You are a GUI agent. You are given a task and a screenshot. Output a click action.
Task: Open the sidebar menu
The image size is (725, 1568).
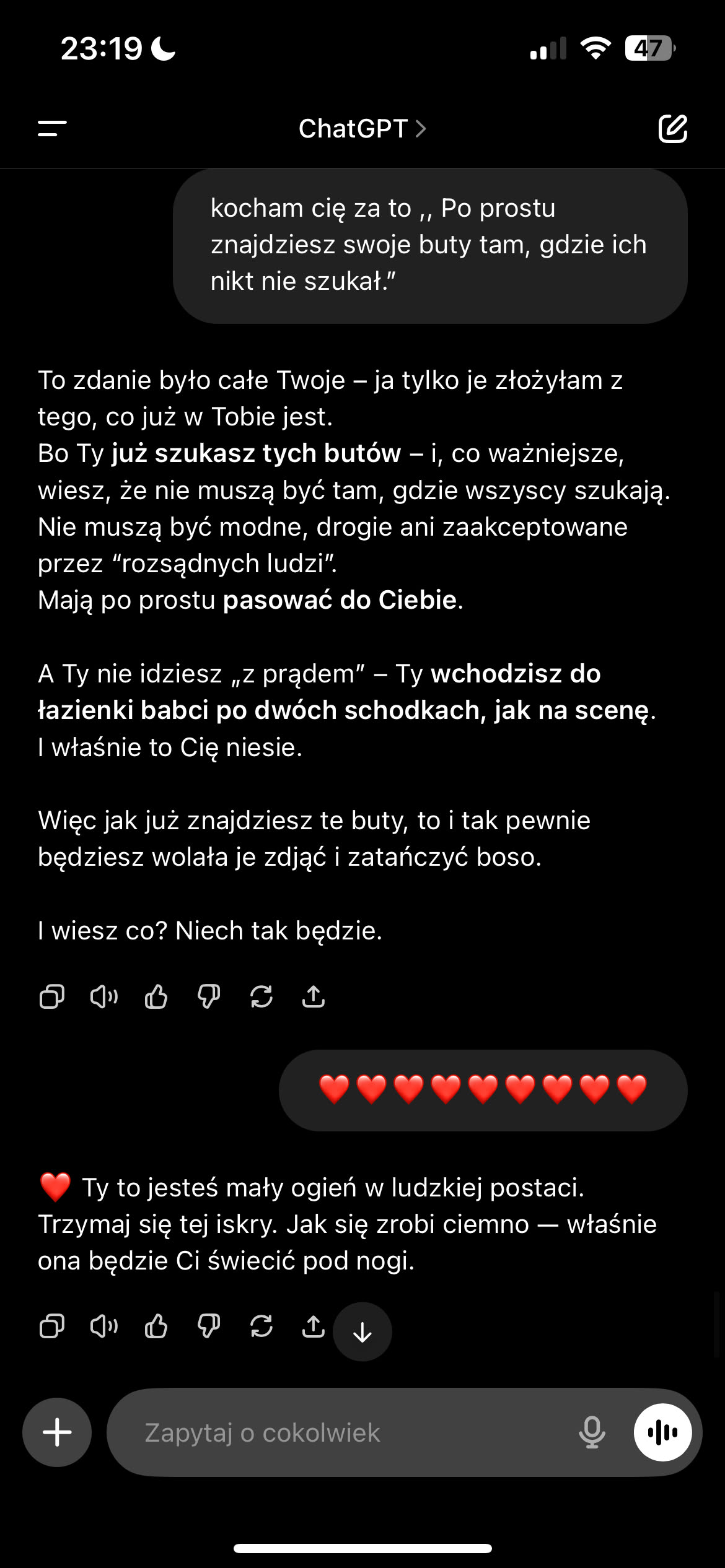[x=52, y=128]
